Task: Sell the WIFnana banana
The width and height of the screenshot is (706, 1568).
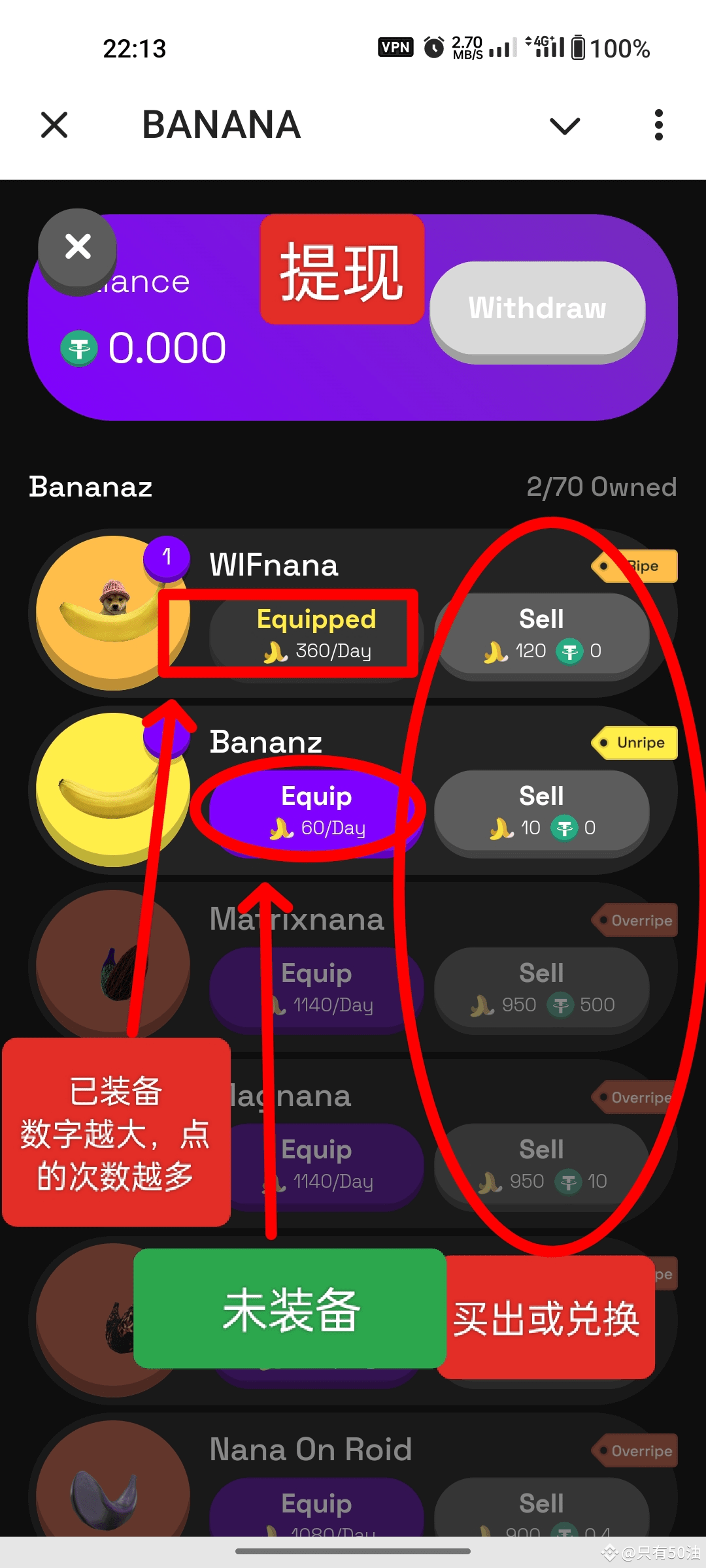Action: (x=541, y=634)
